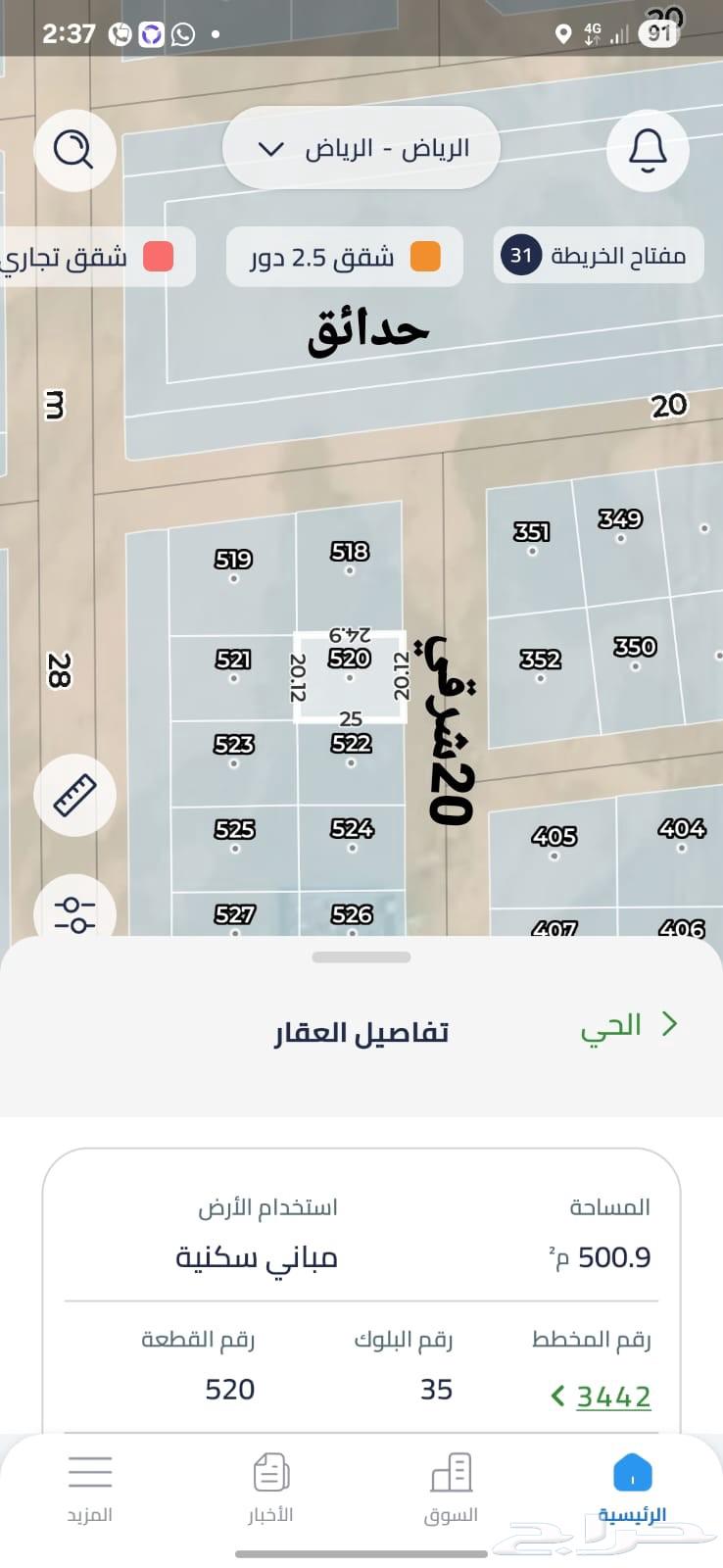Image resolution: width=723 pixels, height=1568 pixels.
Task: Expand the الرياض - الرياض city dropdown
Action: pyautogui.click(x=361, y=147)
